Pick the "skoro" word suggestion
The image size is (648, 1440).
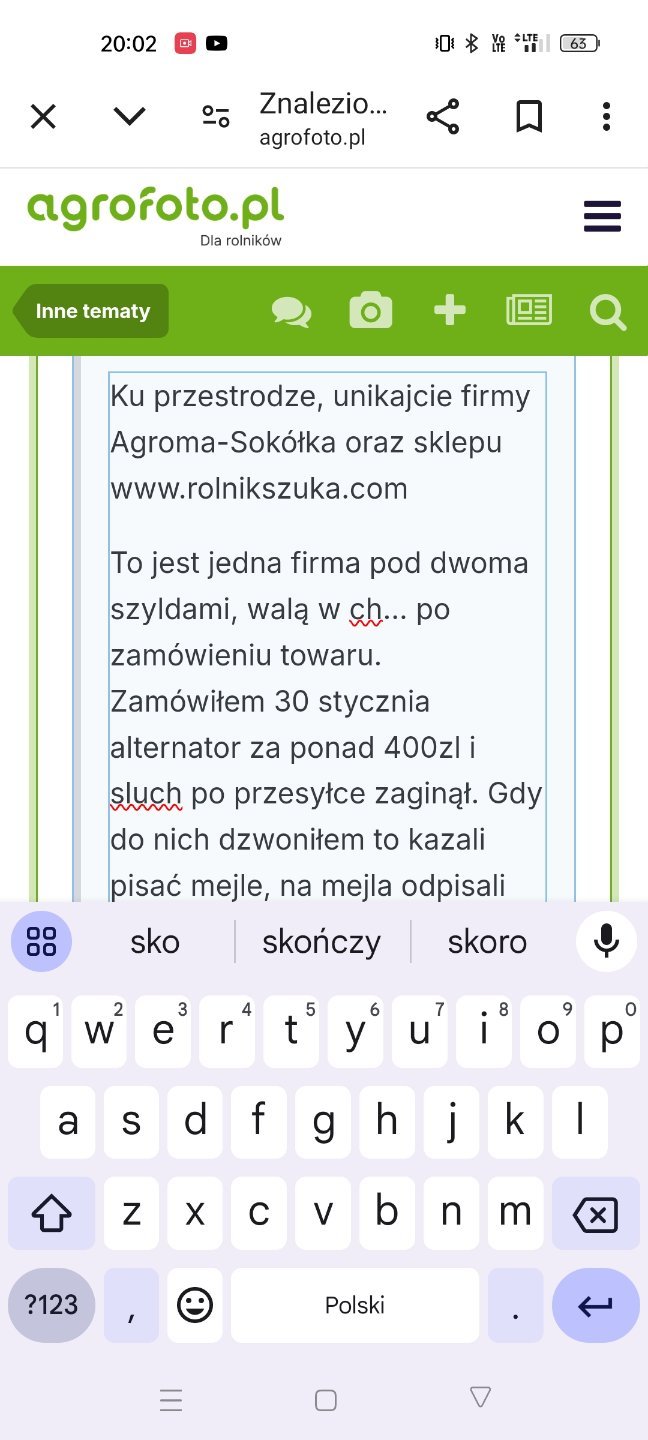487,942
